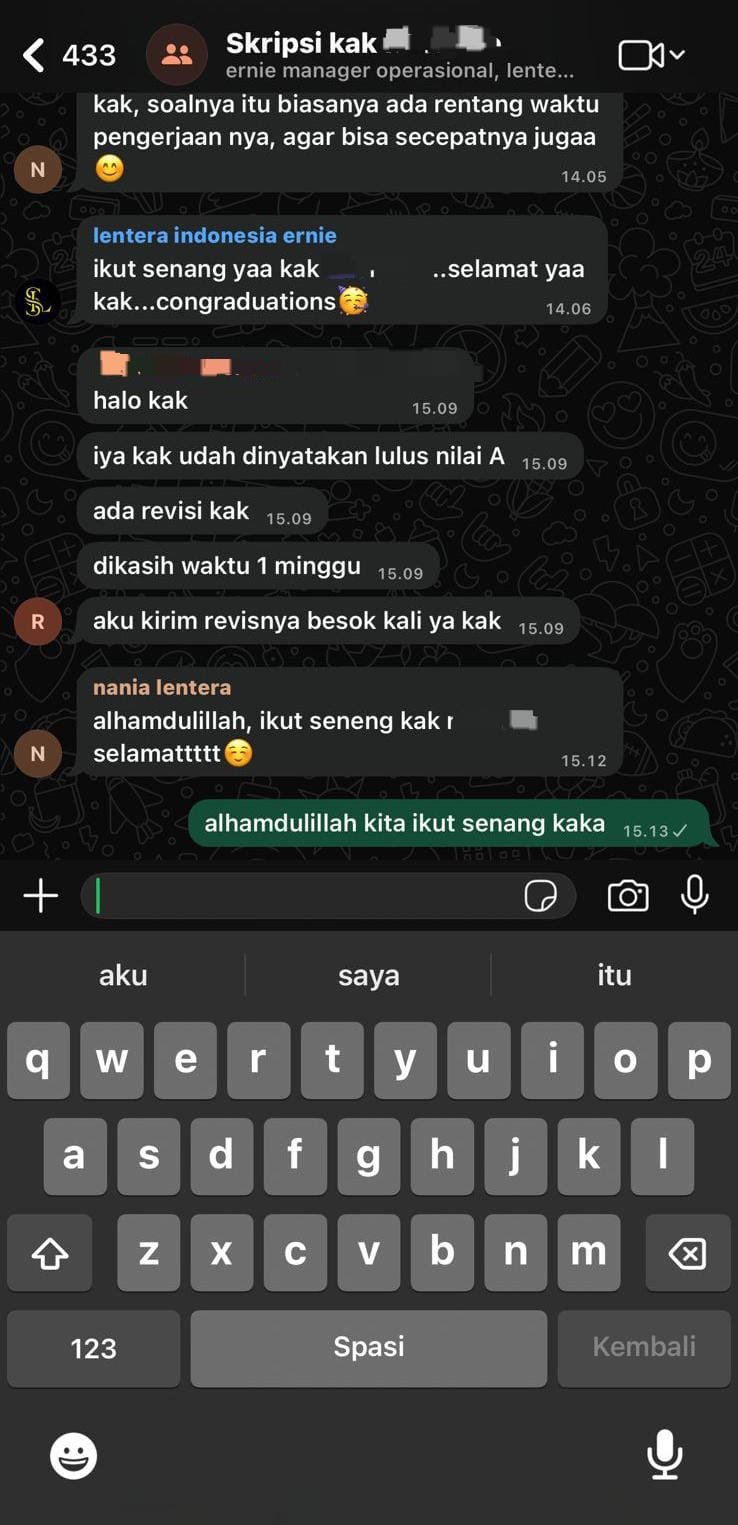
Task: View nania lentera's profile avatar
Action: [38, 752]
